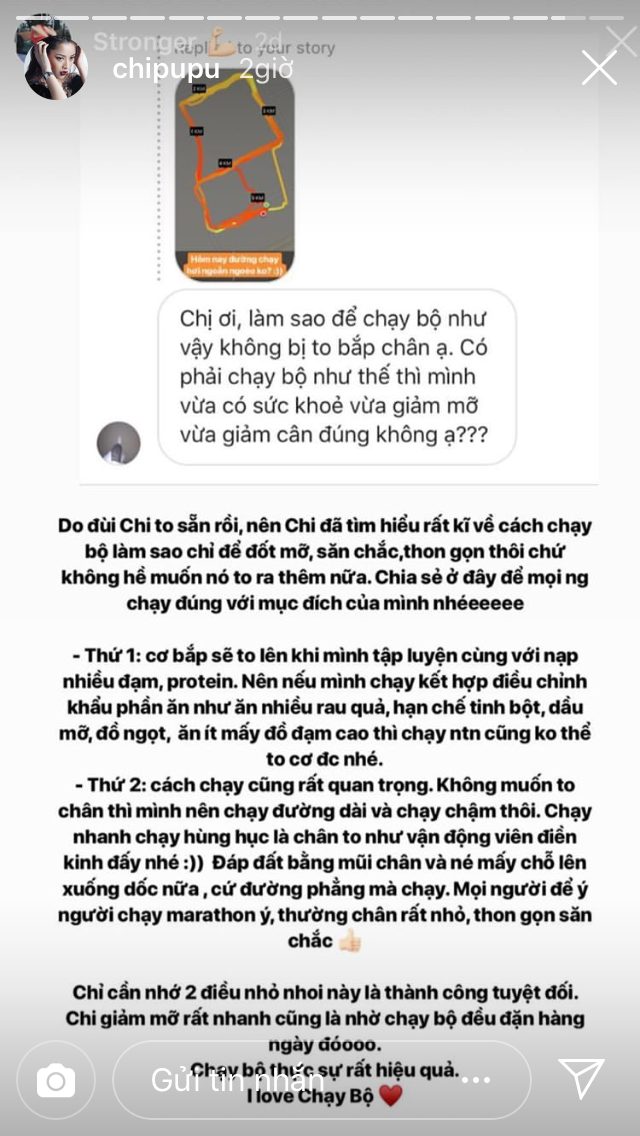640x1136 pixels.
Task: Tap the chipupu username
Action: (164, 70)
